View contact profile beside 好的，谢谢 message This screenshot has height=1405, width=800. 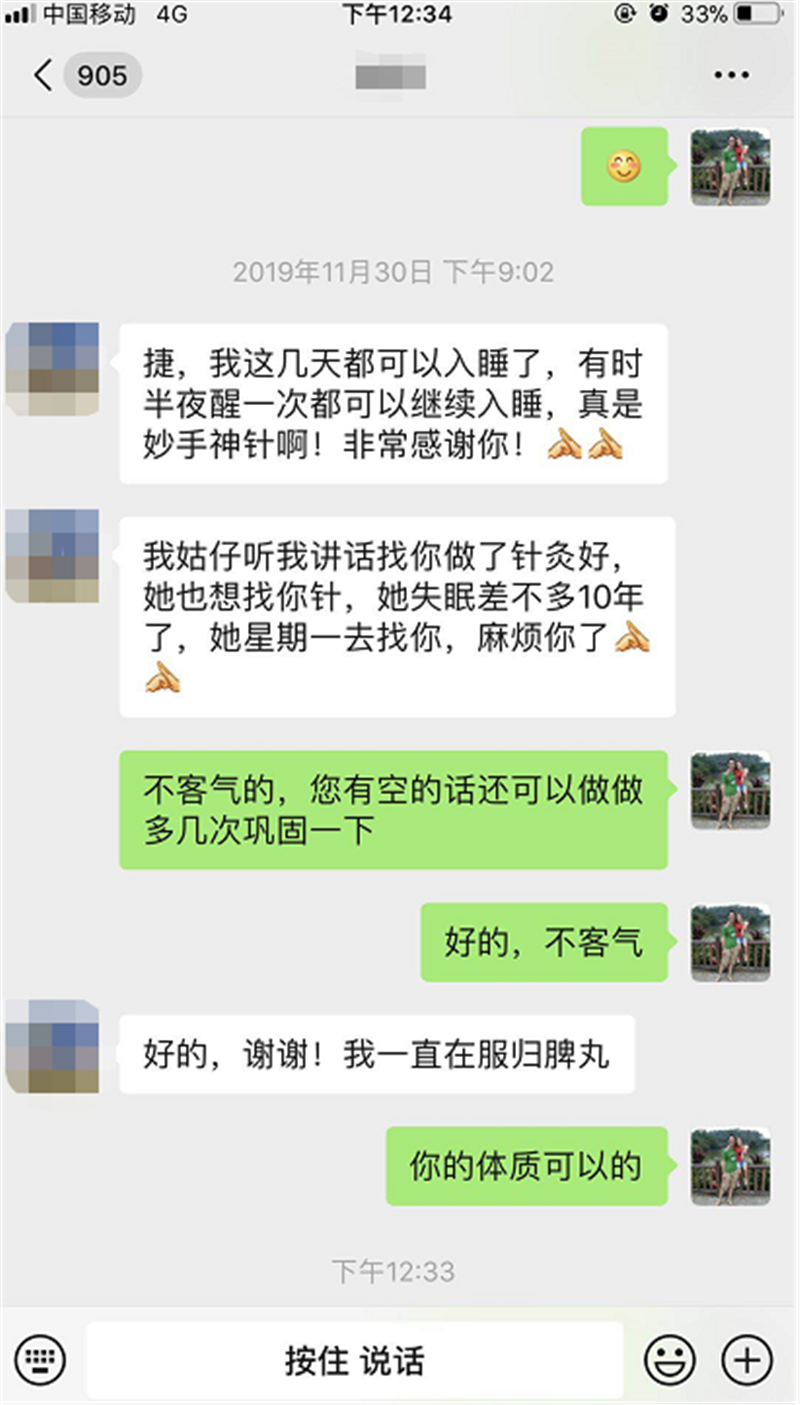pos(52,1045)
